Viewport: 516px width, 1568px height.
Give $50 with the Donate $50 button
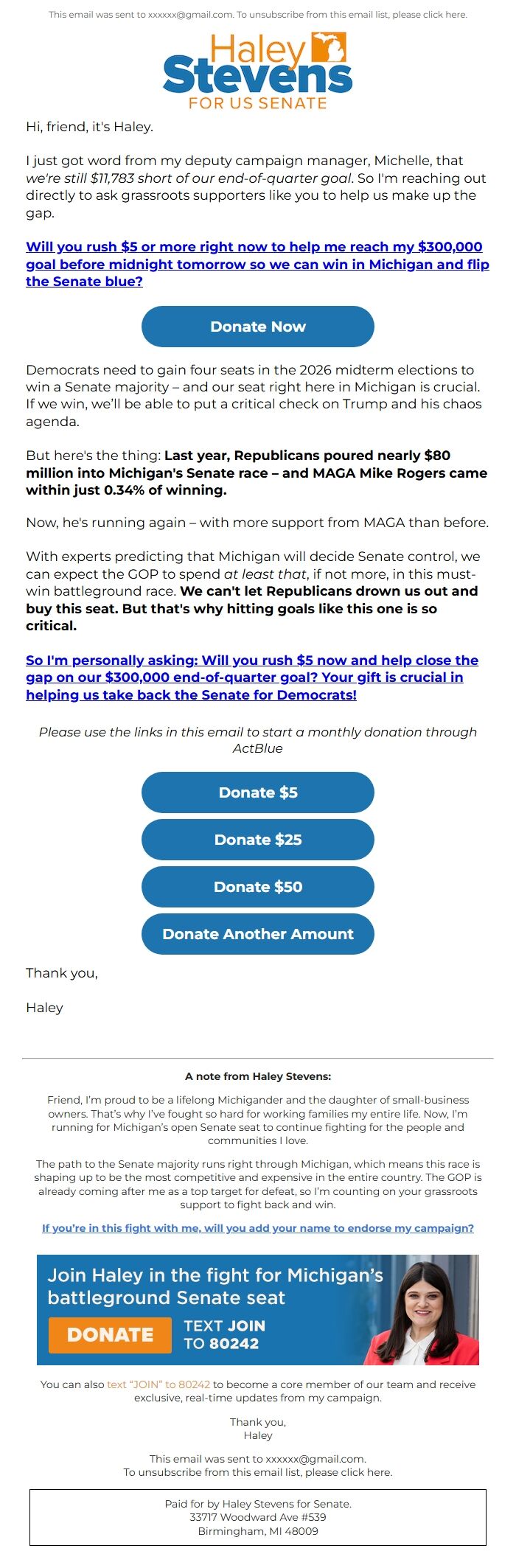pos(258,887)
